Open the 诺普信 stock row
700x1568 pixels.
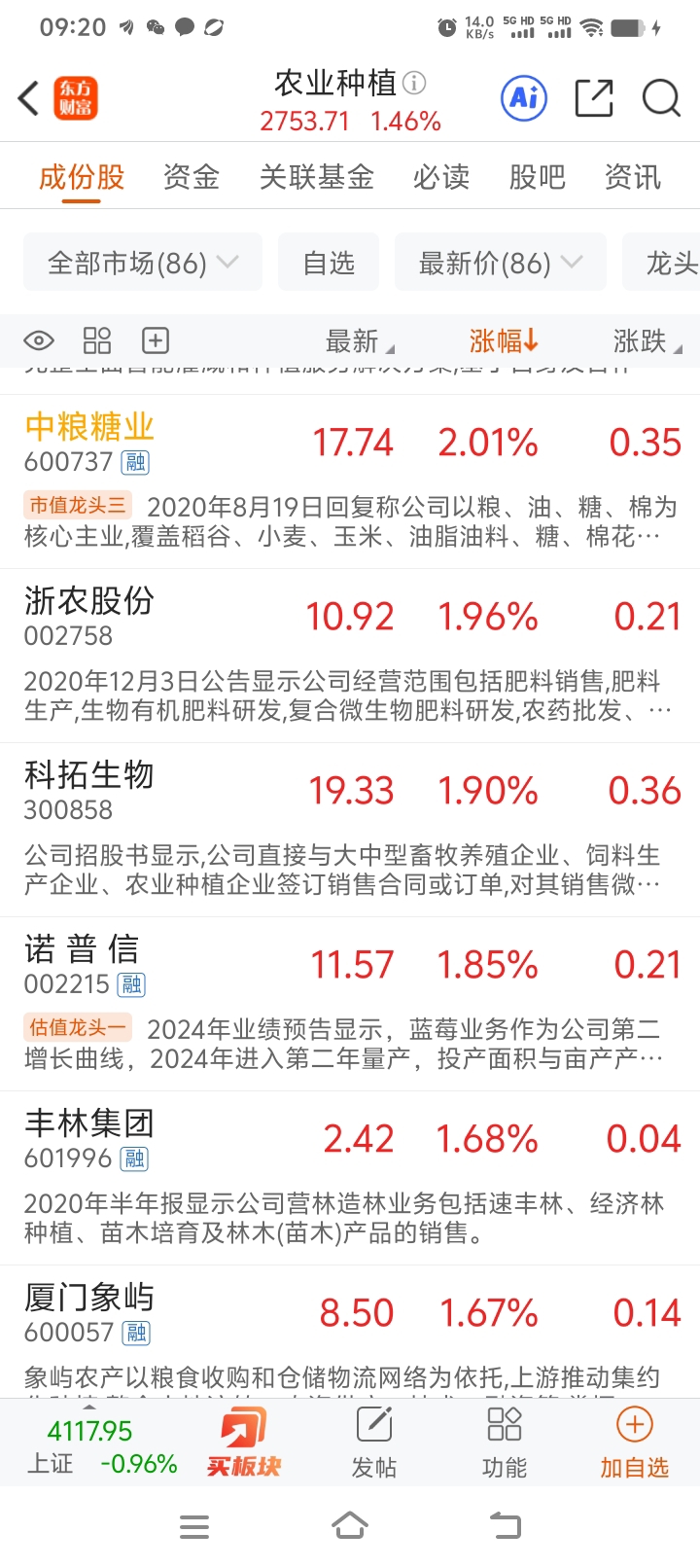[83, 950]
